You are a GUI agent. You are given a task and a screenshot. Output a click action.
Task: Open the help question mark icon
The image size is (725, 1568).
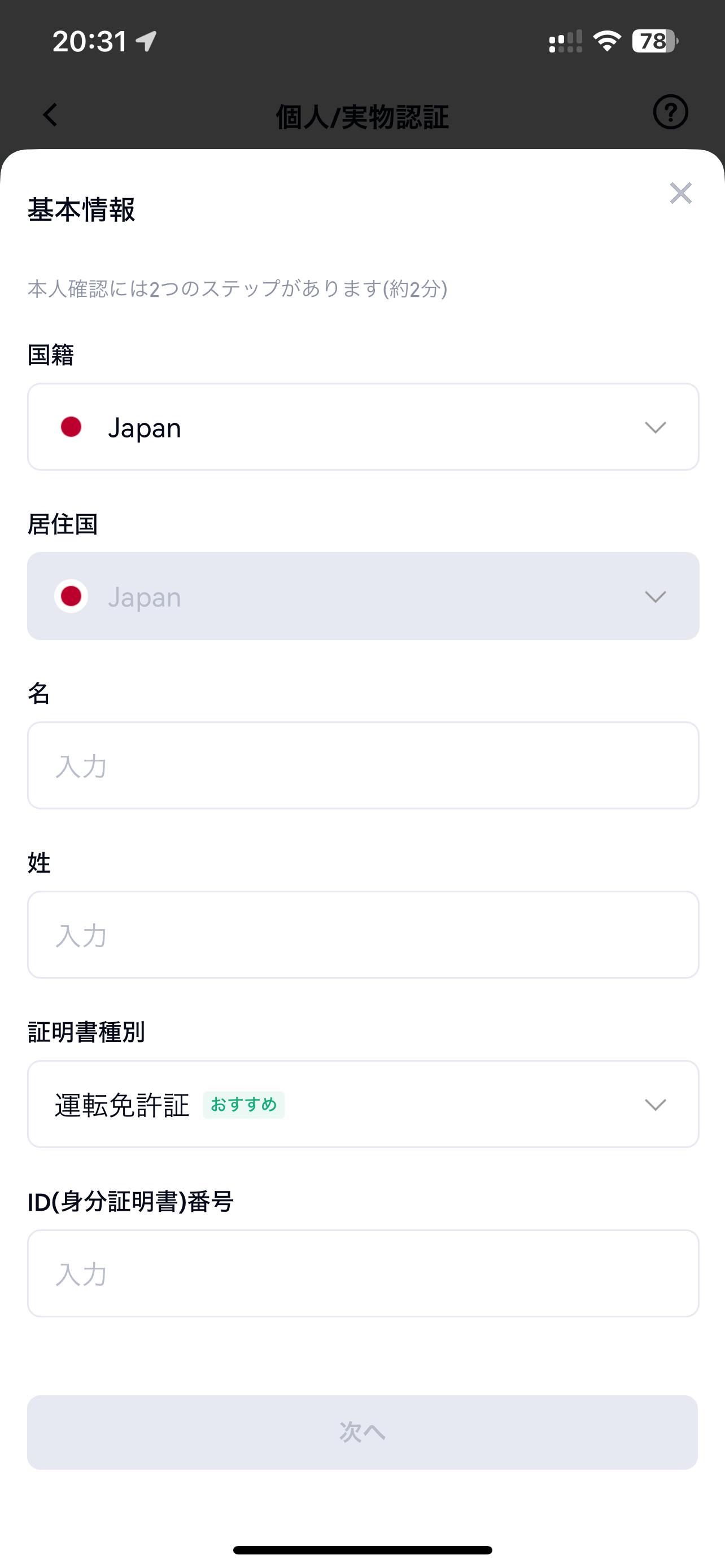(x=670, y=112)
